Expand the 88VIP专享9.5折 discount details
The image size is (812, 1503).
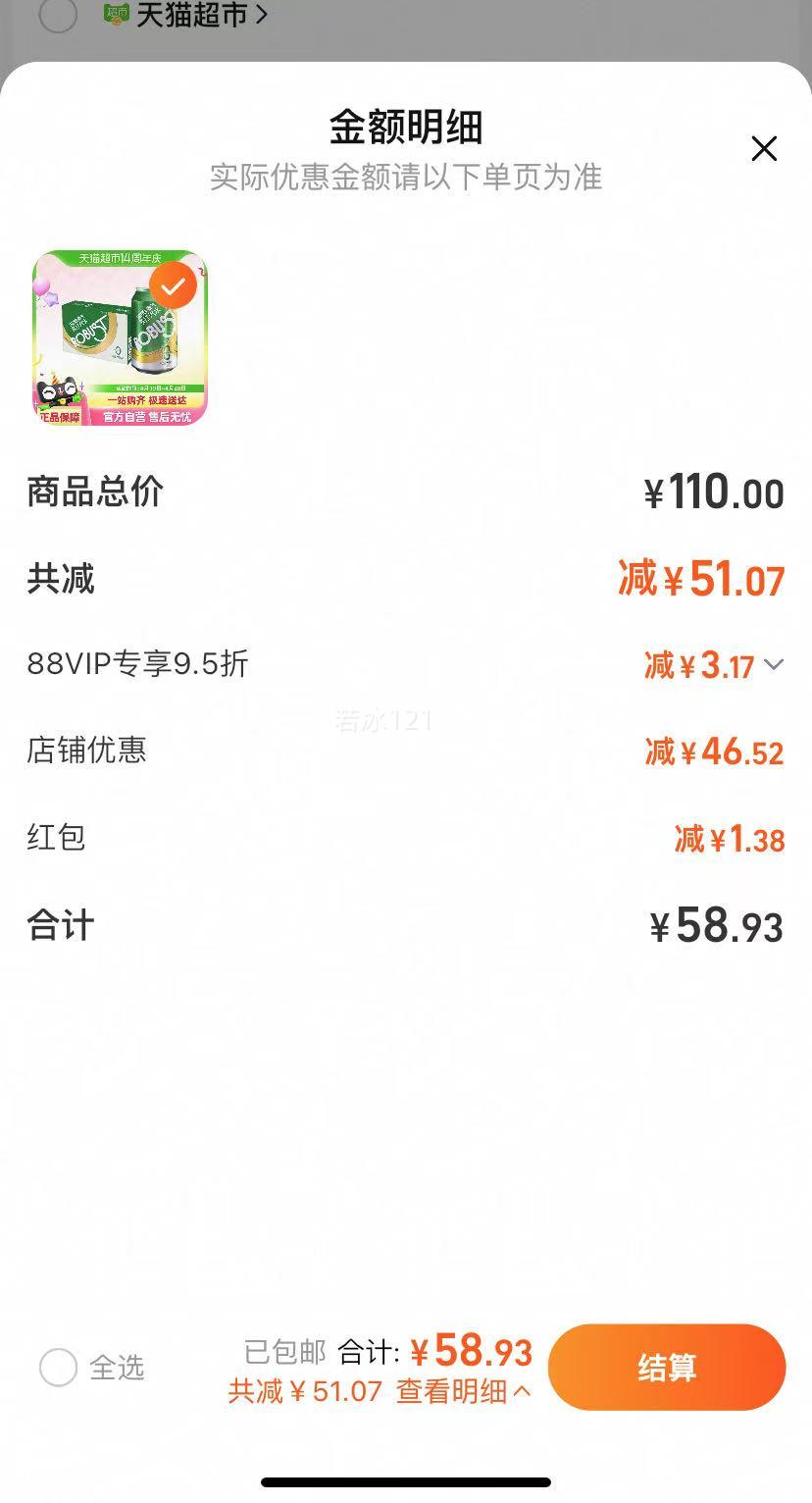click(x=774, y=665)
